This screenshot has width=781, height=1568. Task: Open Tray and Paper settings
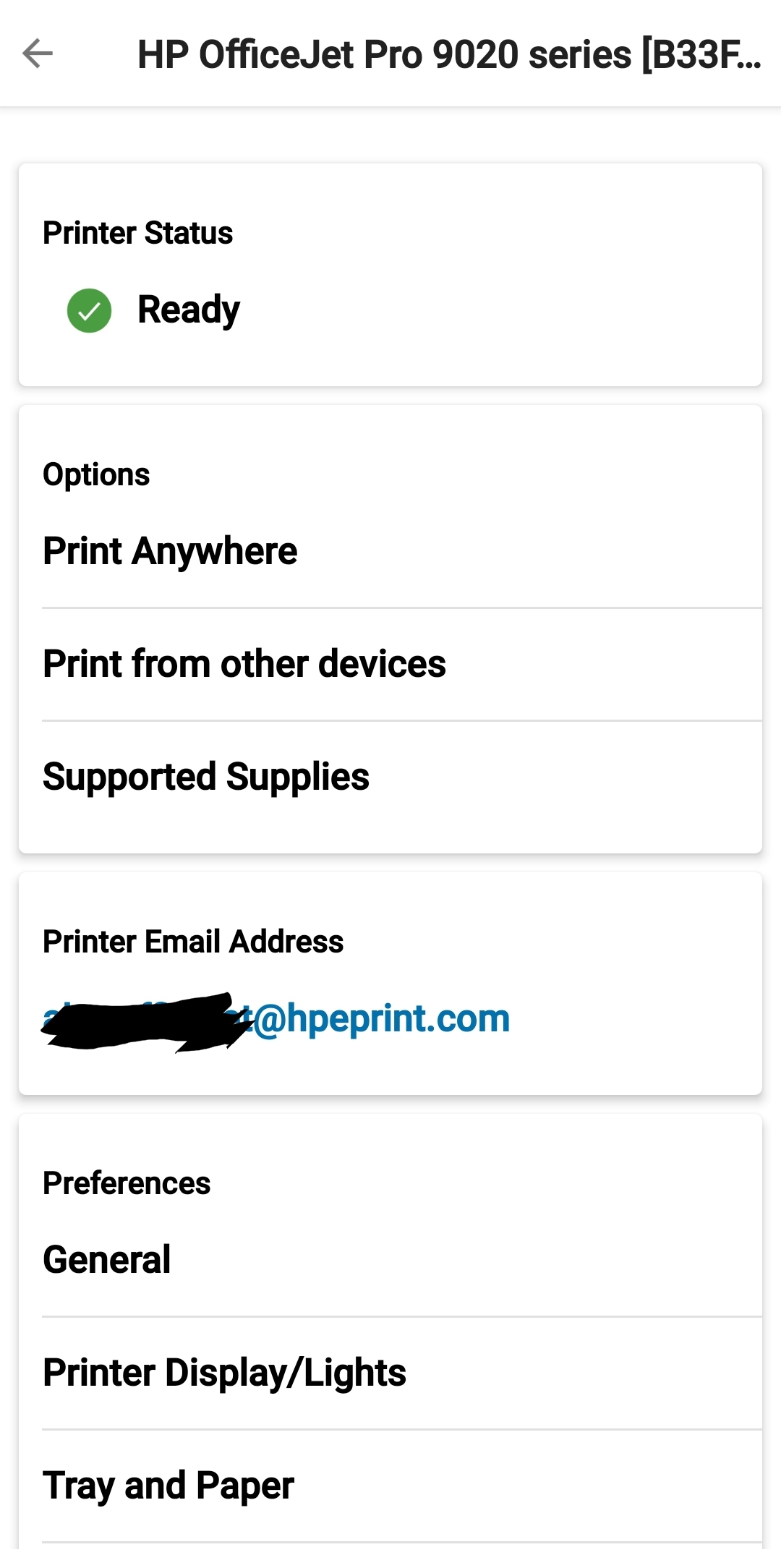tap(168, 1486)
